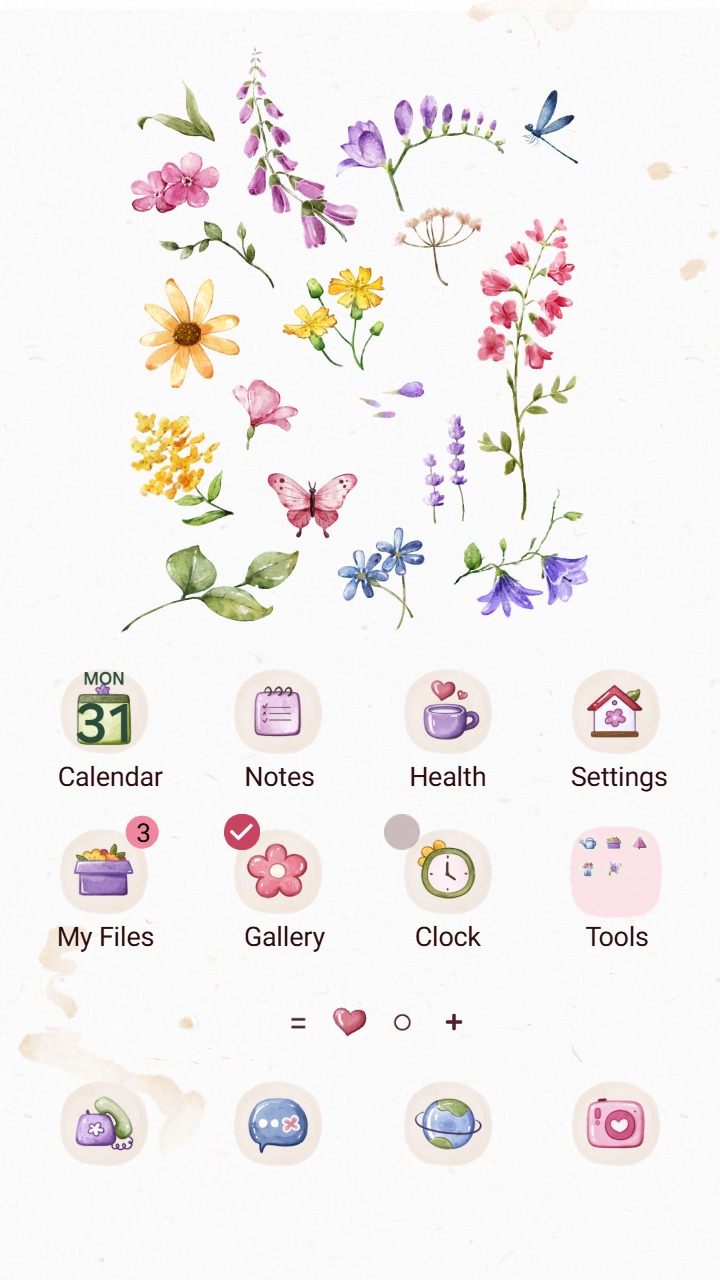
Task: Launch the Health app with teacup icon
Action: pos(447,712)
